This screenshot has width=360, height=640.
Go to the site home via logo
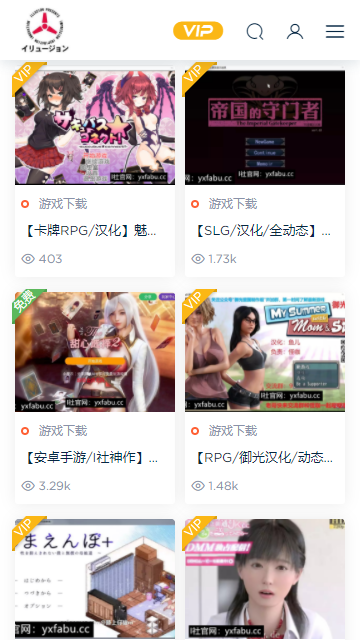45,30
